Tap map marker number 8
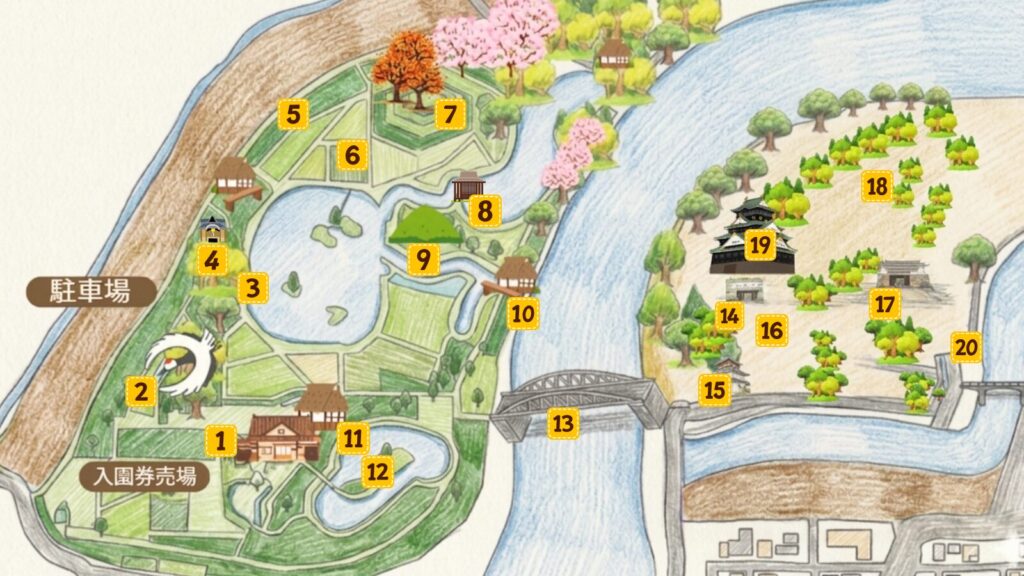 click(x=484, y=210)
